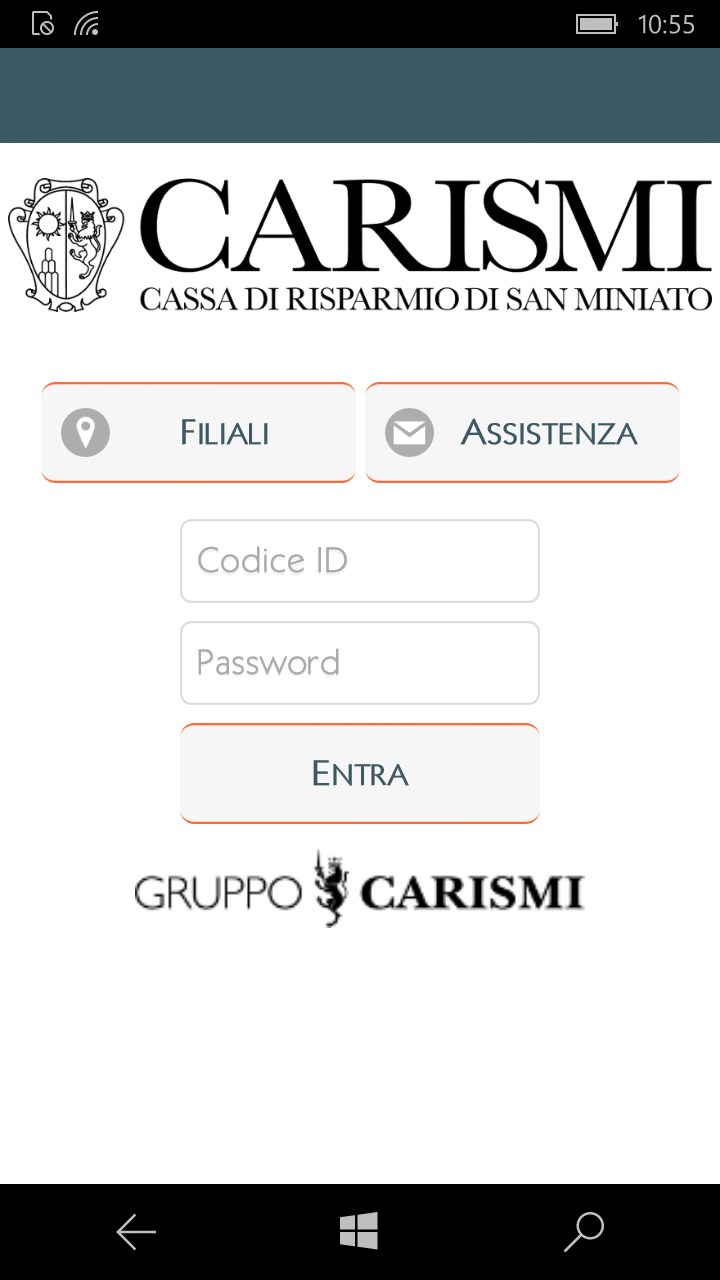Screen dimensions: 720x1280
Task: Tap Entra to log in
Action: tap(360, 773)
